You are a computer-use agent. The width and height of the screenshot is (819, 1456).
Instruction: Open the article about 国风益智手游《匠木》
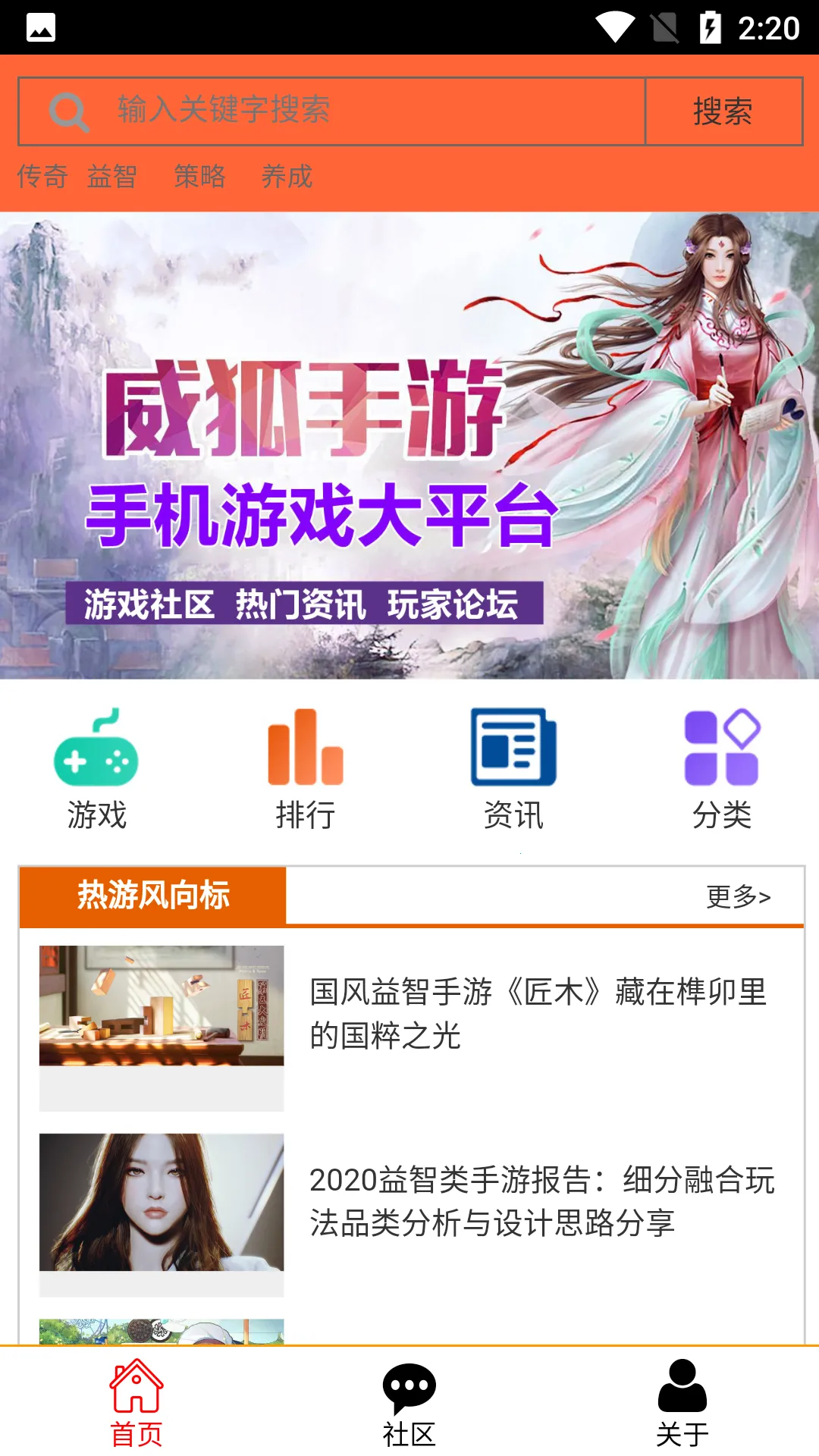(537, 1013)
